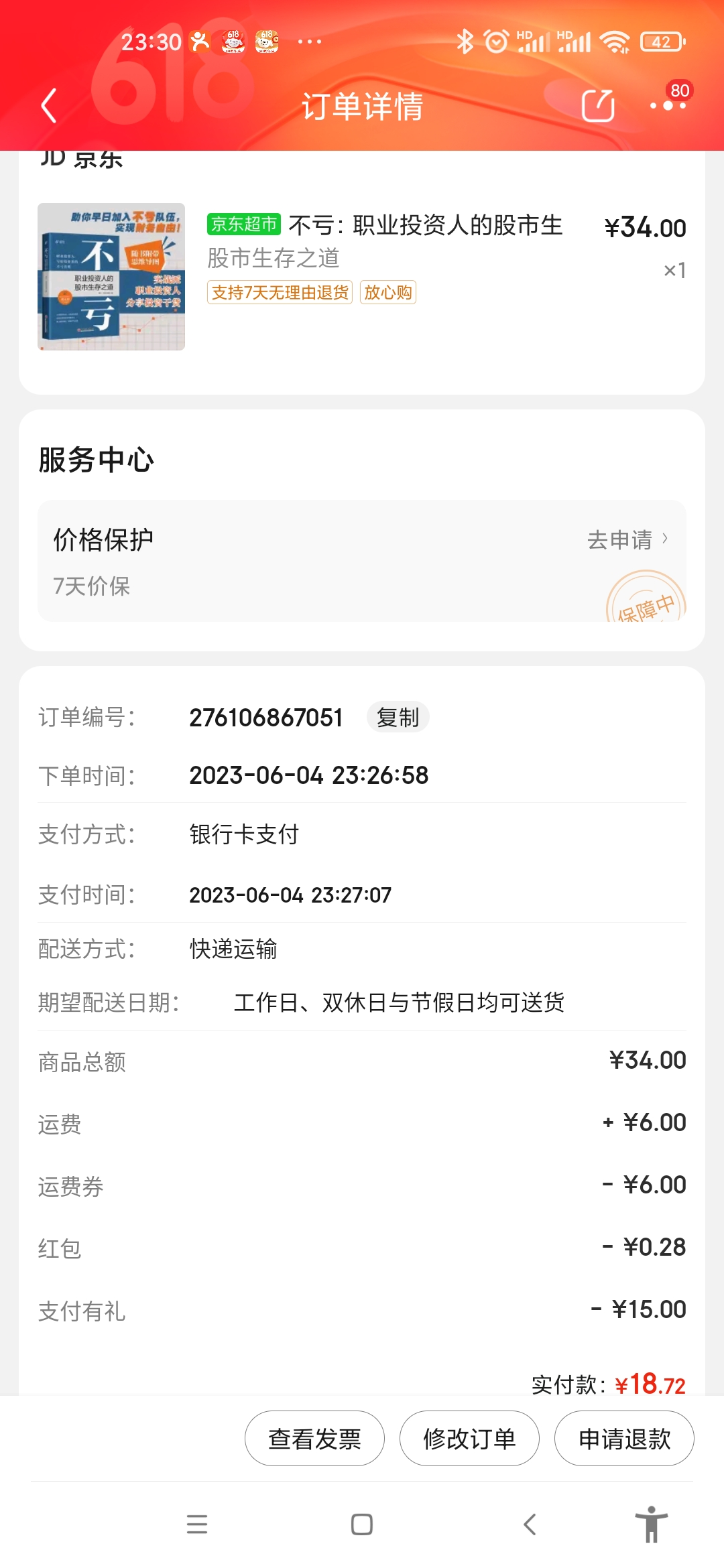
Task: Open the accessibility shortcut icon
Action: pyautogui.click(x=651, y=1524)
